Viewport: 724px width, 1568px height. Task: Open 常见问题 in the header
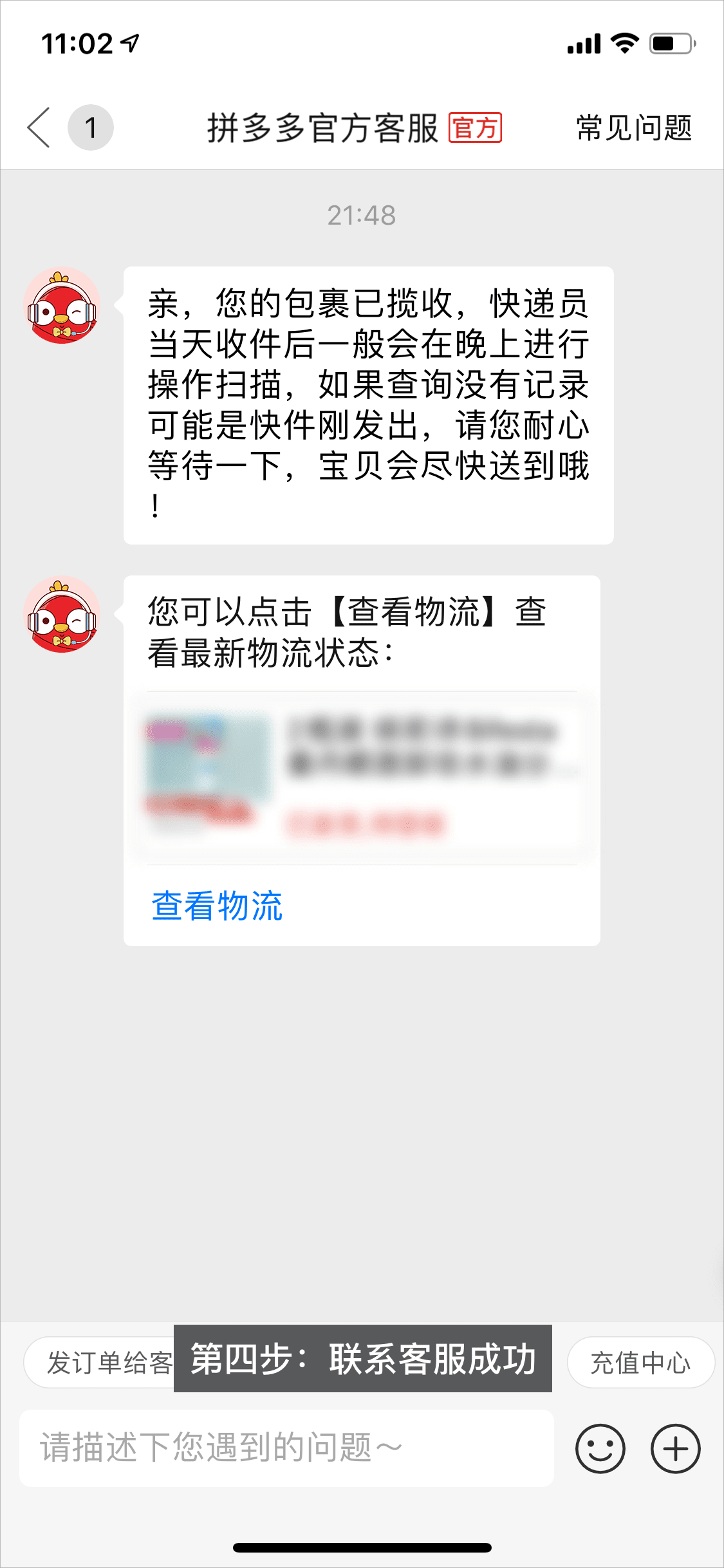click(x=633, y=127)
